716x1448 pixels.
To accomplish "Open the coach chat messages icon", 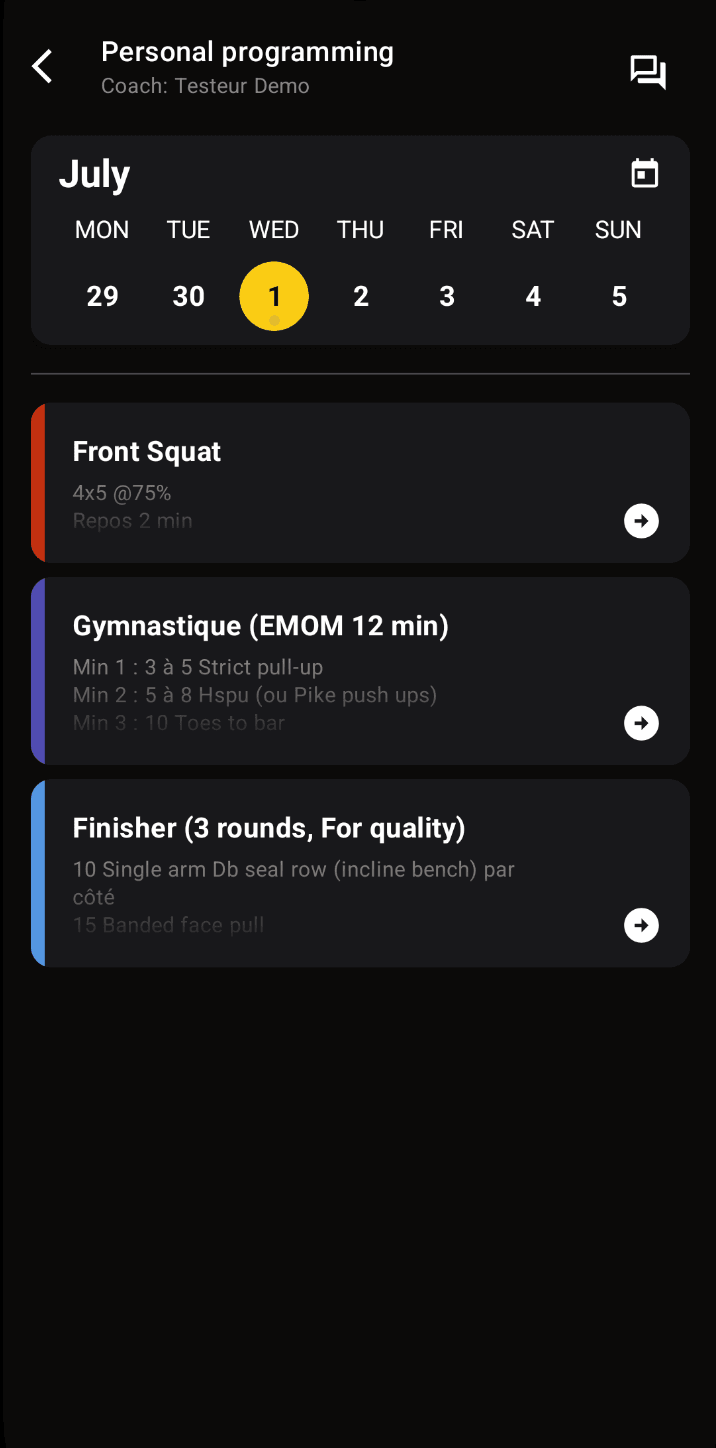I will click(x=648, y=72).
